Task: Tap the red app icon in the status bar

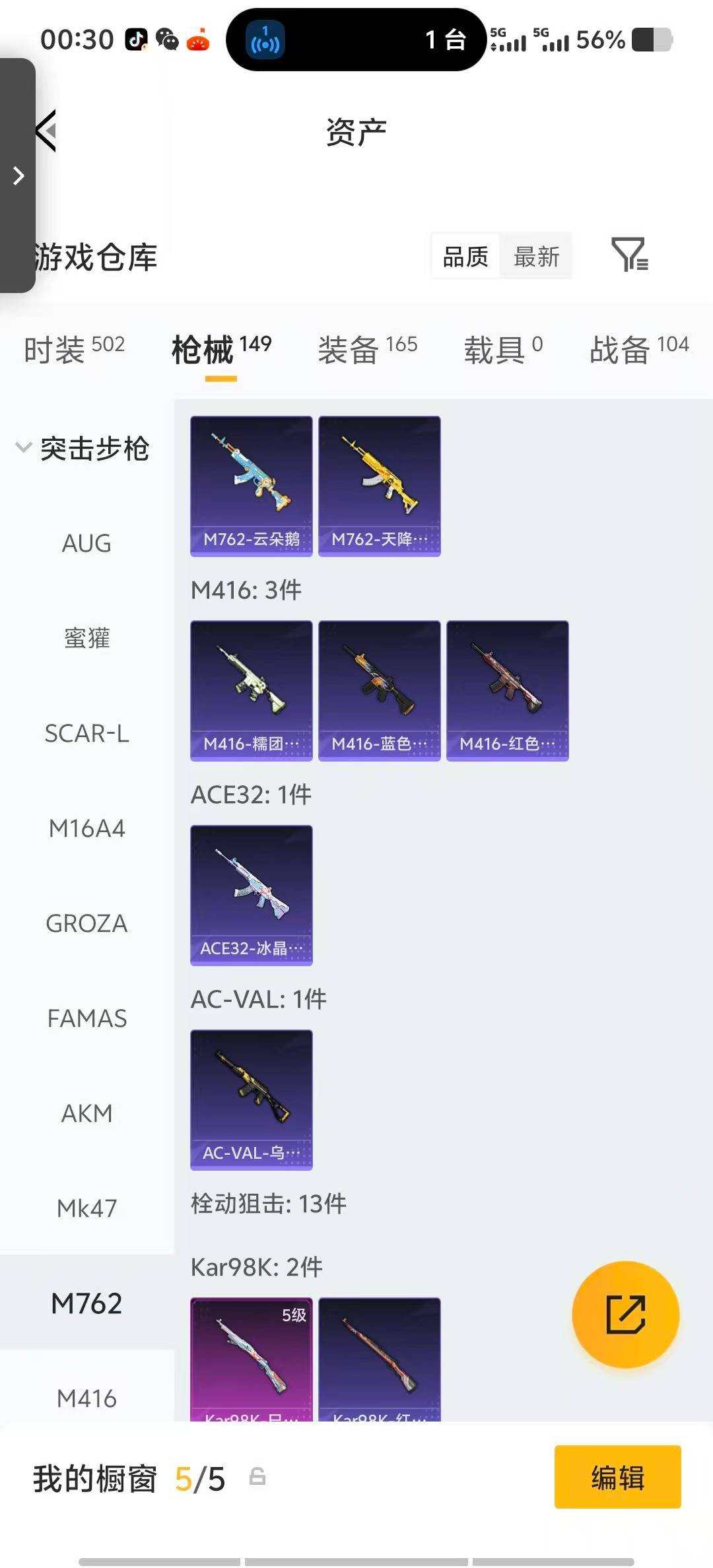Action: (x=197, y=40)
